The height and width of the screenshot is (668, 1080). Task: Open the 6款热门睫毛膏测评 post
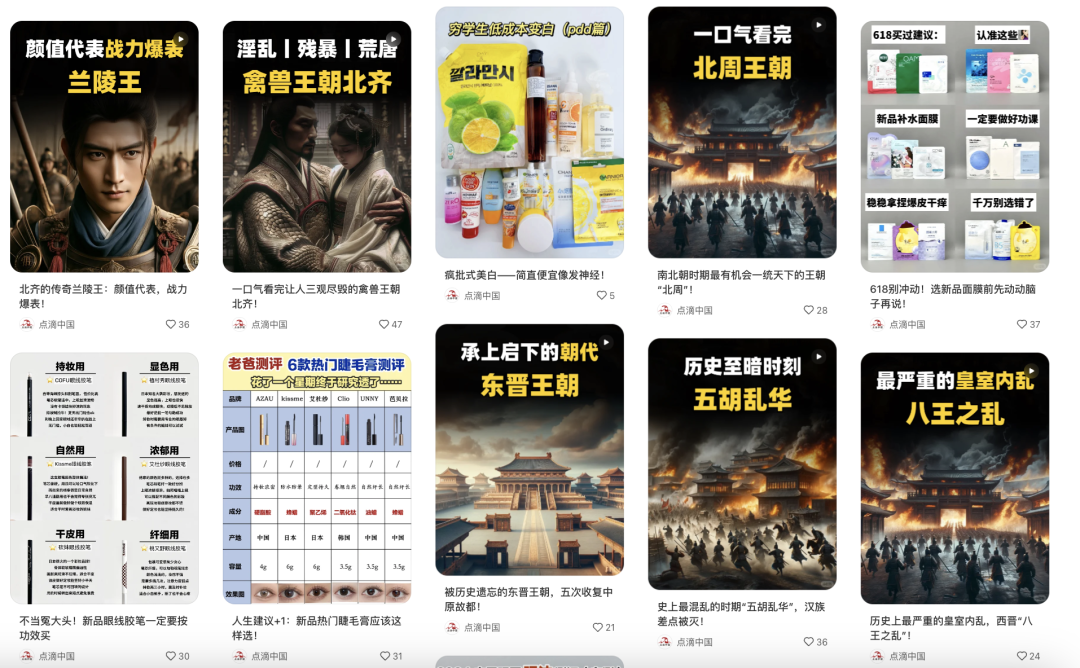pos(317,478)
